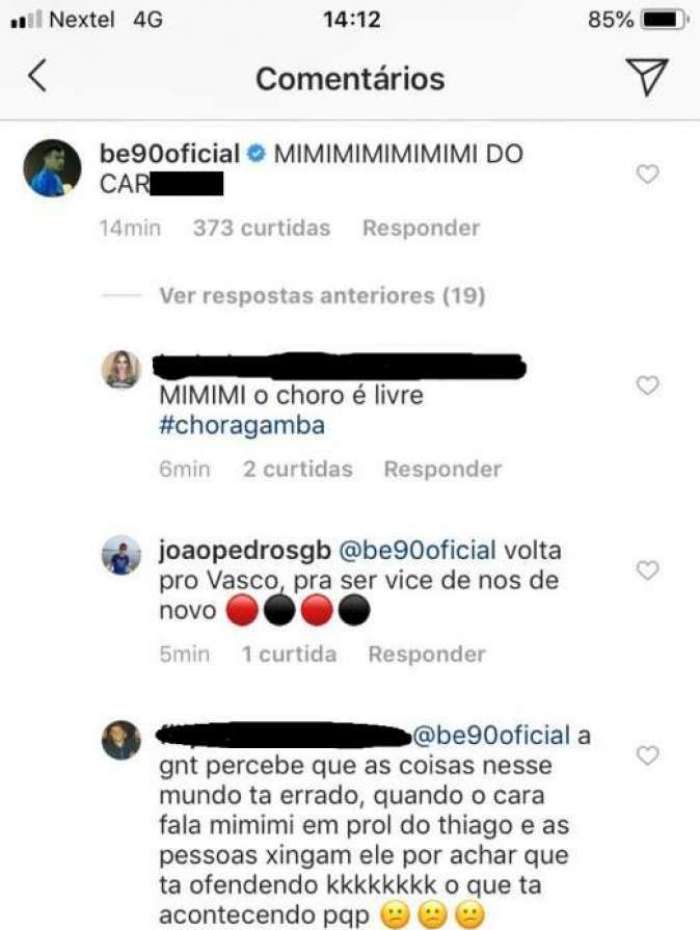Expand Ver respostas anteriores (19)
The width and height of the screenshot is (700, 930).
pyautogui.click(x=322, y=296)
